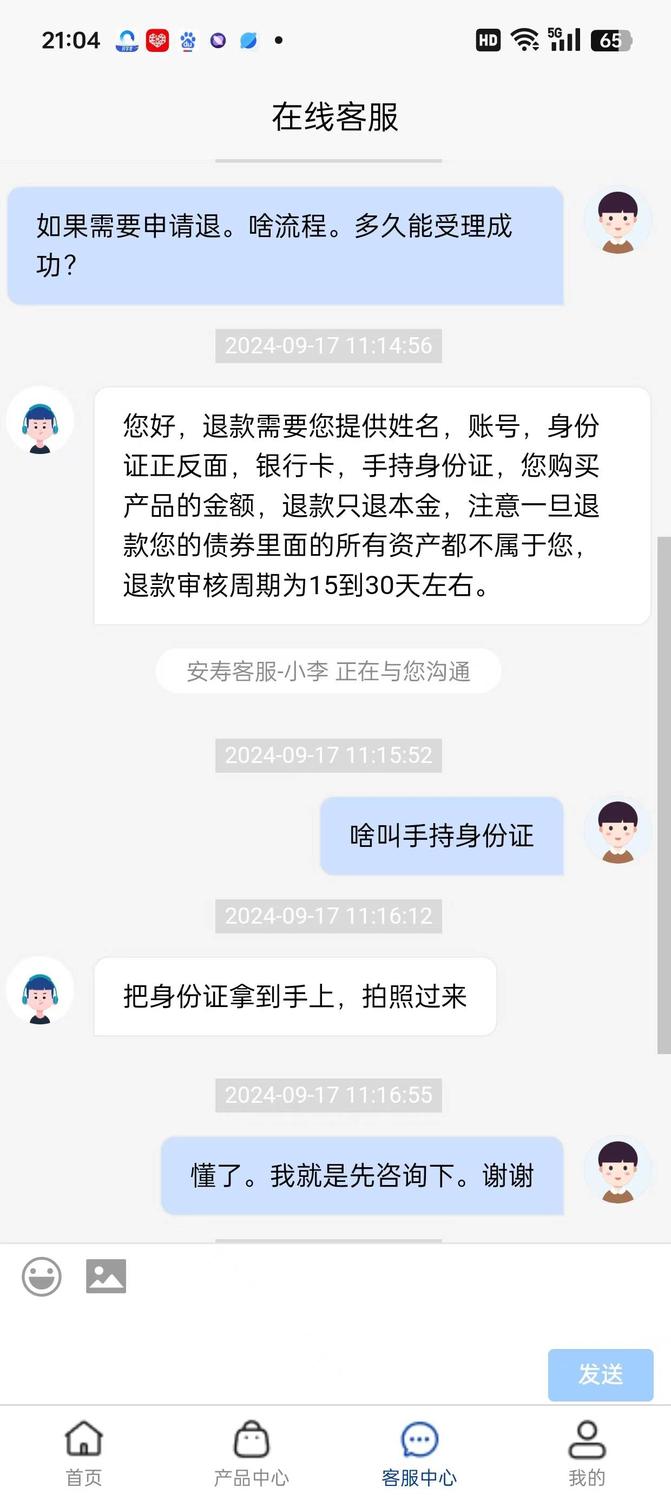Go to the 我的 tab

point(587,1453)
